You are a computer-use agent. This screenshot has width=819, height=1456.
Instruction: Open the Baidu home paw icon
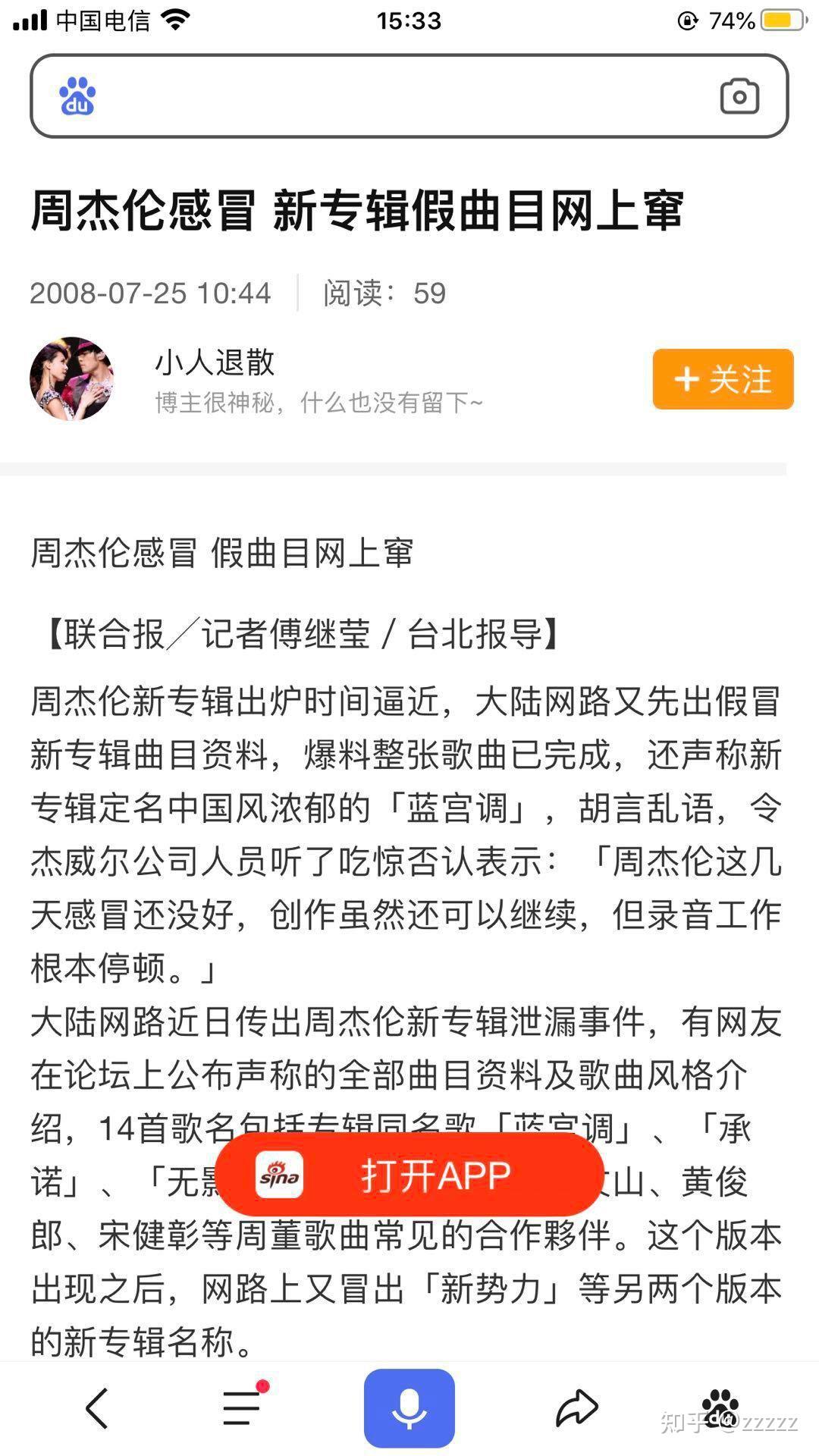pyautogui.click(x=719, y=1408)
